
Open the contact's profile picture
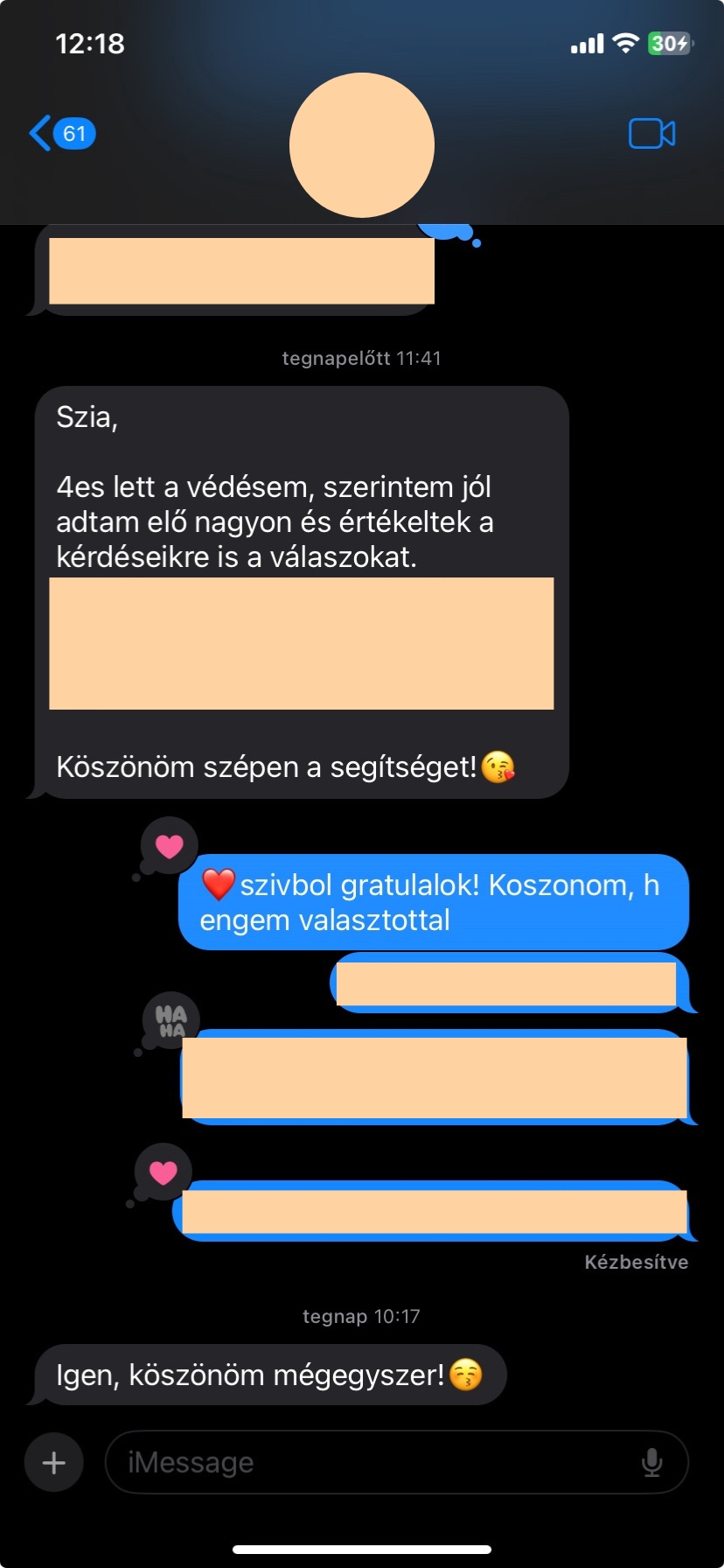click(x=362, y=145)
